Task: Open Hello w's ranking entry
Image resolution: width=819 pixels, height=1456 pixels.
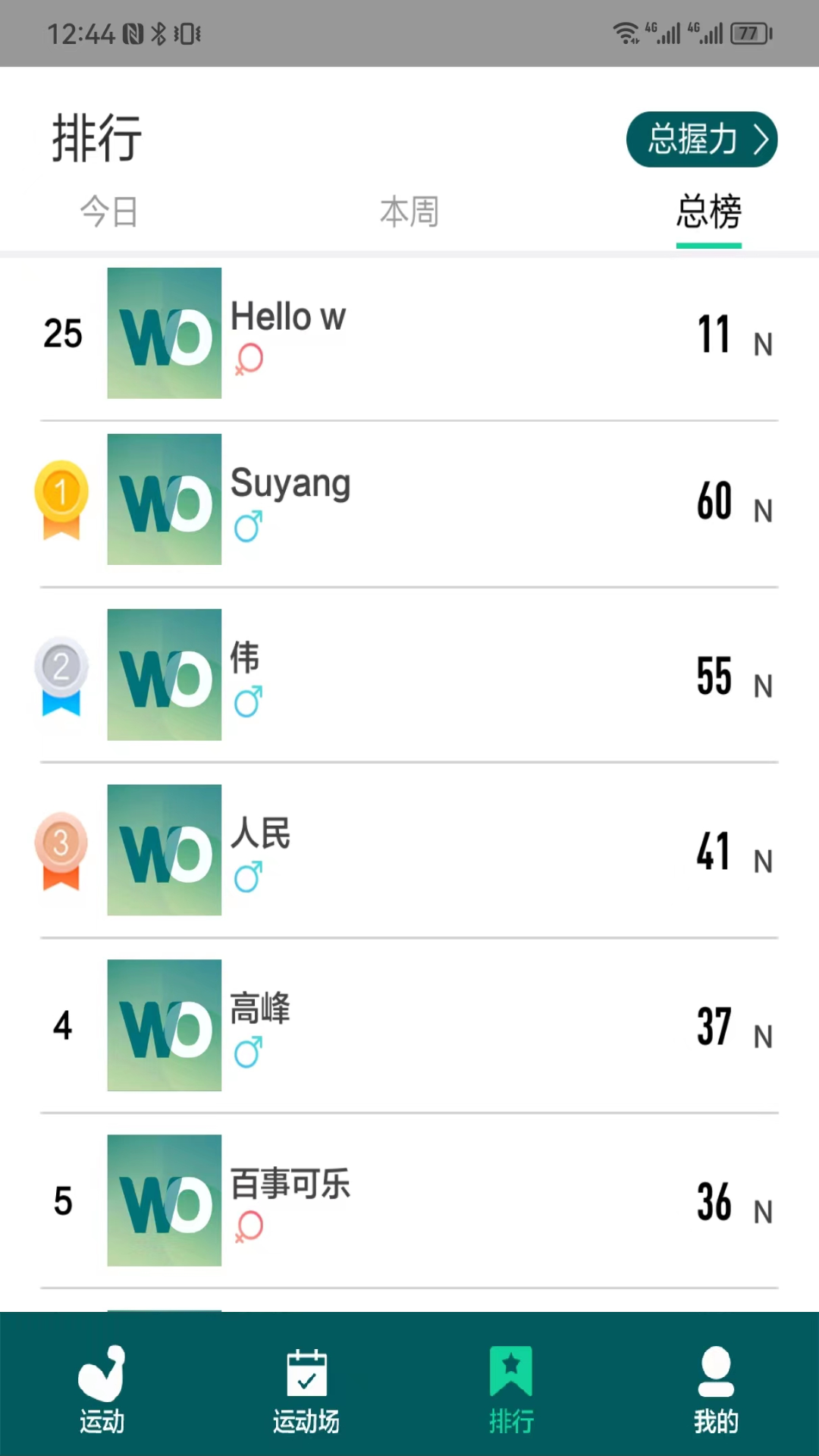Action: [409, 334]
